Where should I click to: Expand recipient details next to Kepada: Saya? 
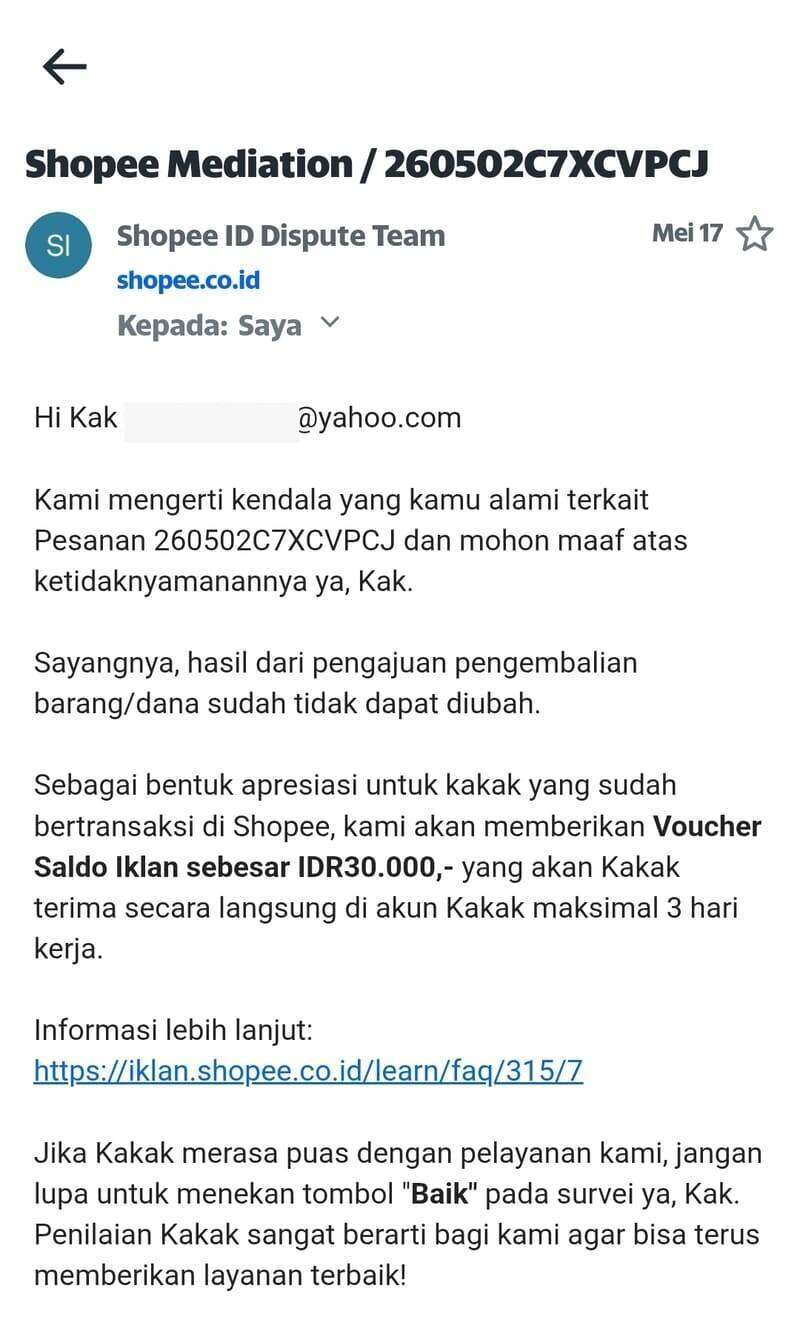(x=329, y=323)
